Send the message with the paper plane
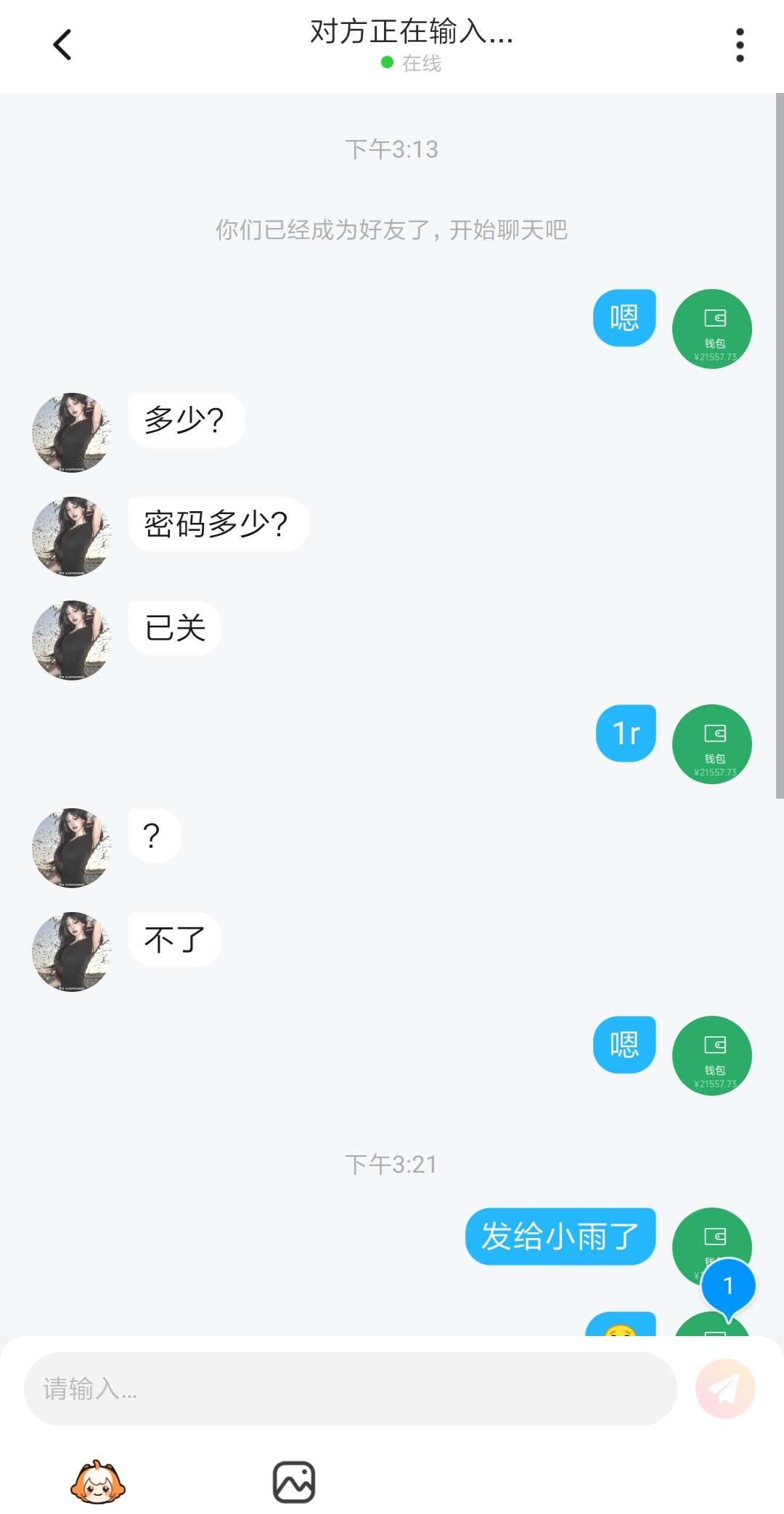Screen dimensions: 784x1514 pyautogui.click(x=724, y=1388)
